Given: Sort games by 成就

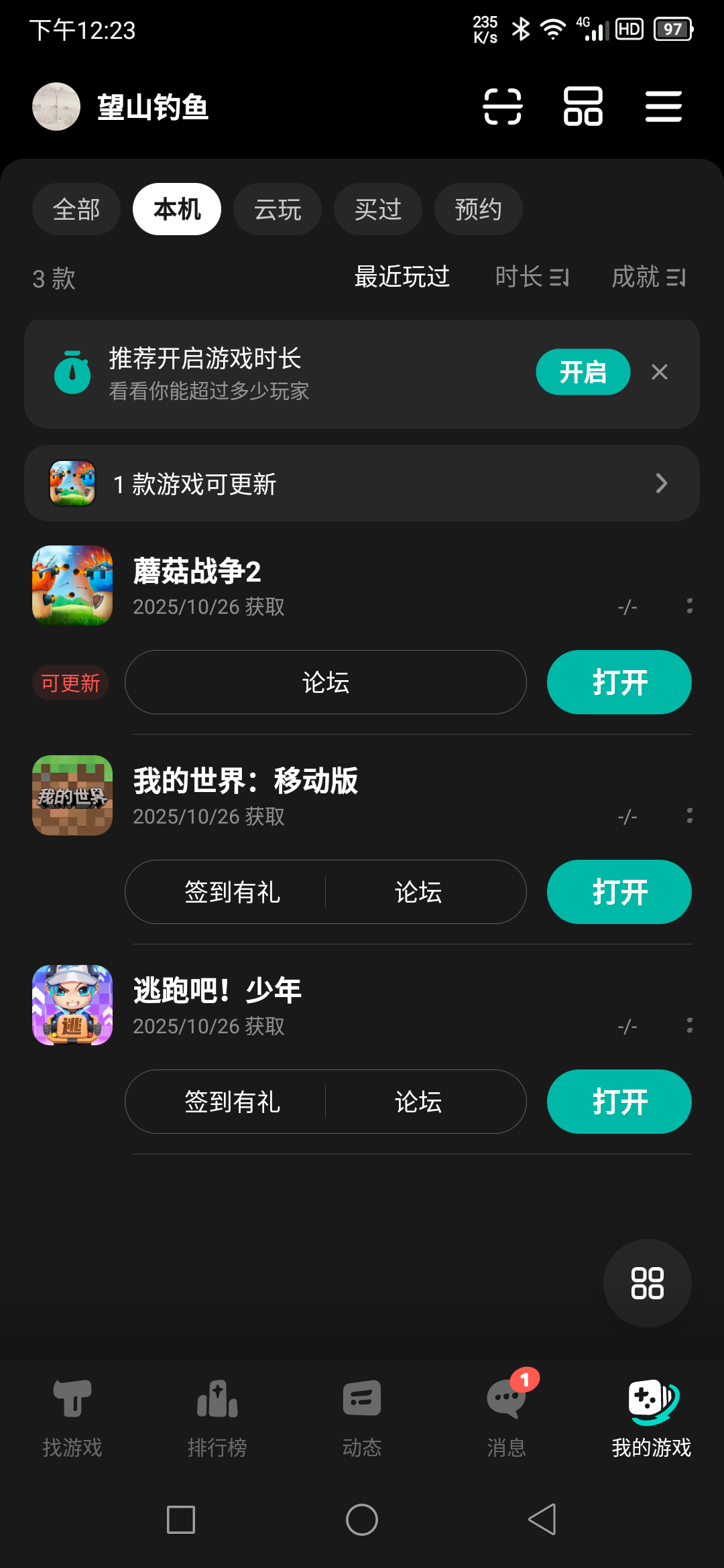Looking at the screenshot, I should click(648, 277).
